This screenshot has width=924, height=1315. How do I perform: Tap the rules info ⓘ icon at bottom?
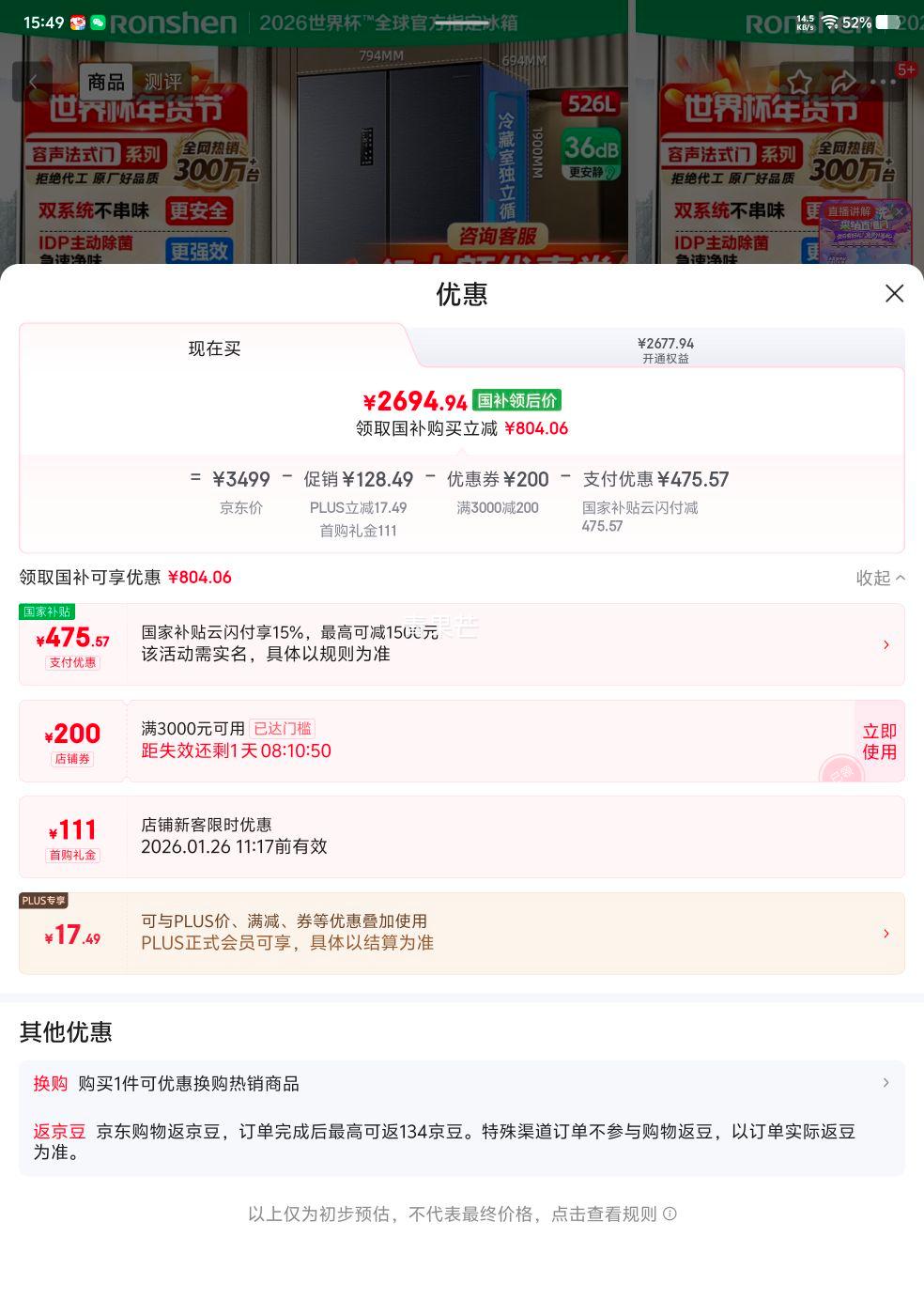[669, 1214]
